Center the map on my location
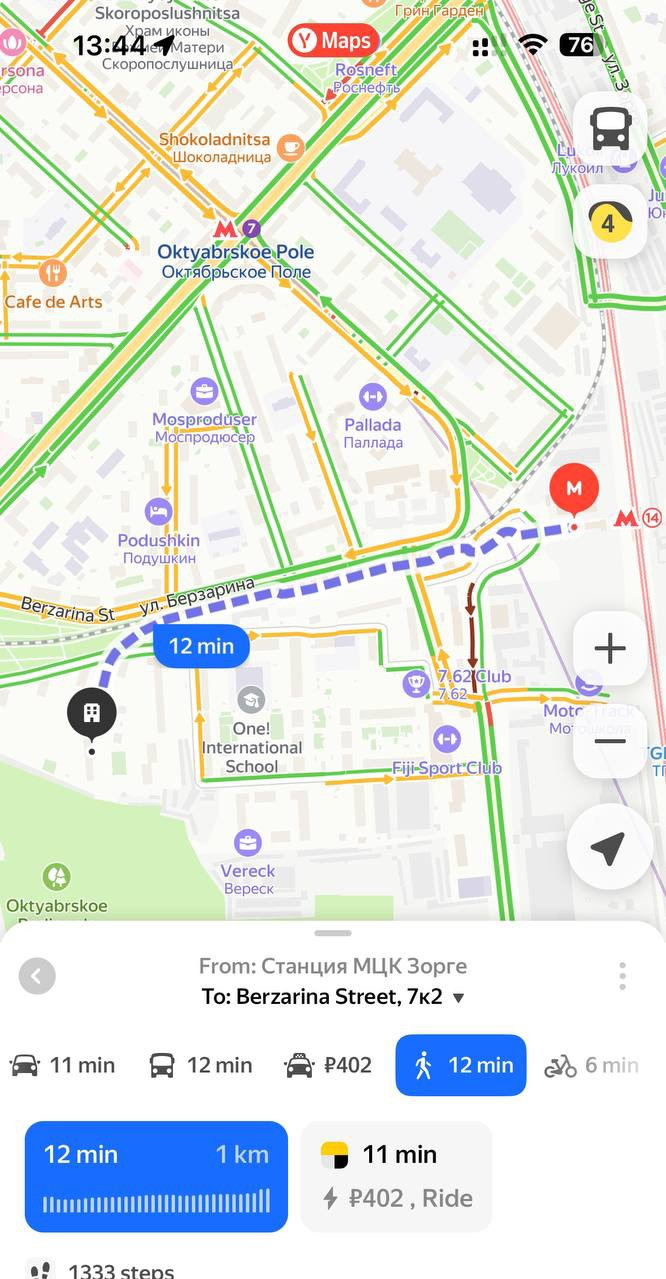 click(x=609, y=847)
